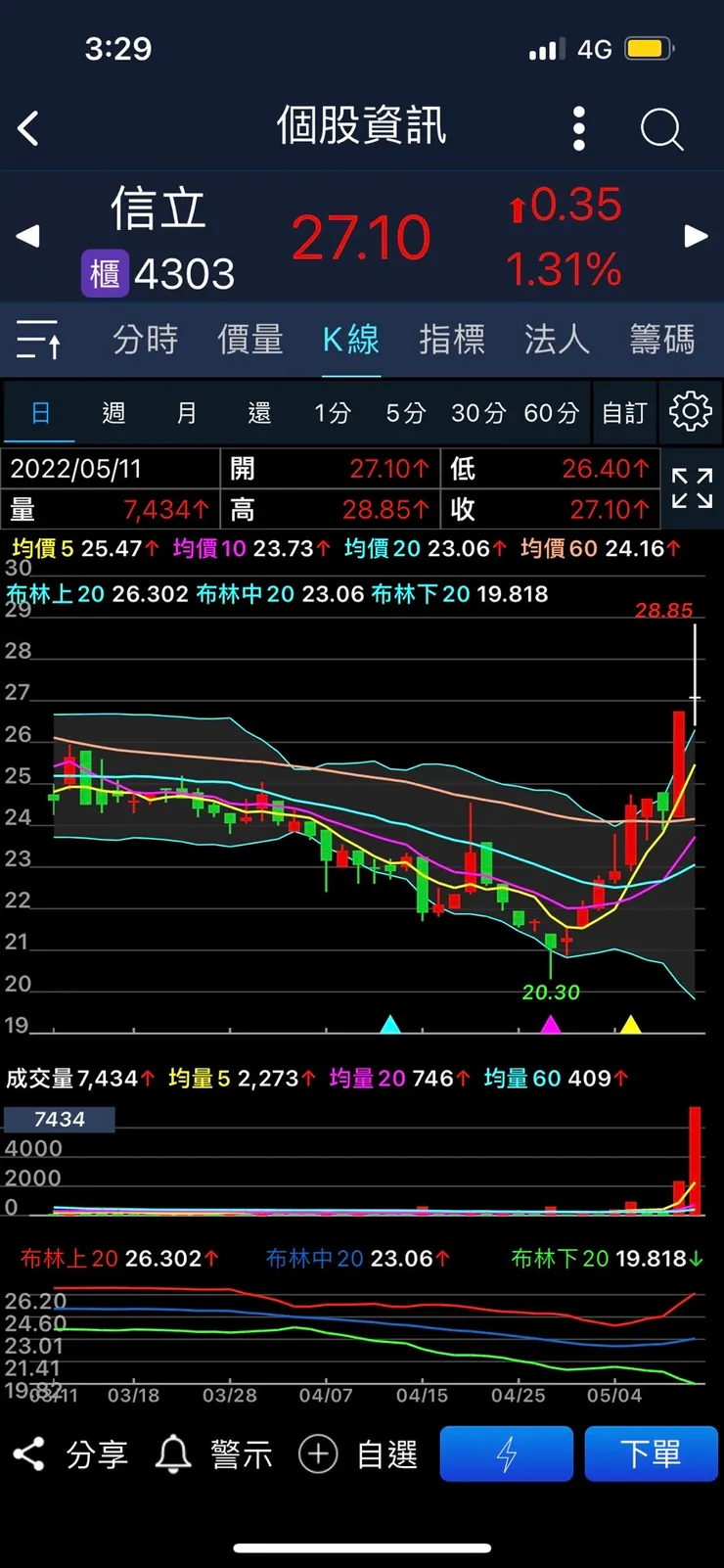The width and height of the screenshot is (724, 1568).
Task: Switch to the 分時 tab
Action: click(x=146, y=340)
